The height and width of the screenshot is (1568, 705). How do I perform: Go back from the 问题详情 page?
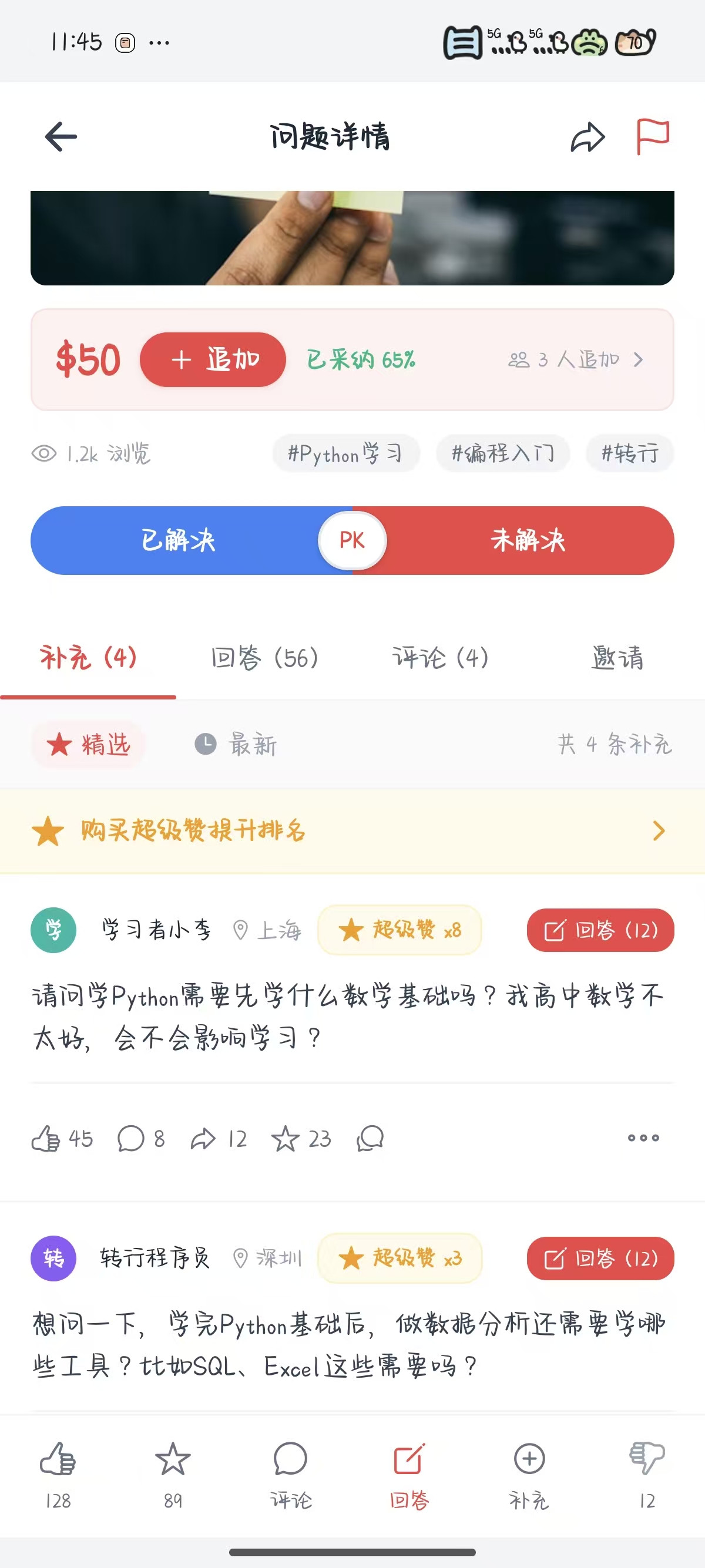click(61, 136)
